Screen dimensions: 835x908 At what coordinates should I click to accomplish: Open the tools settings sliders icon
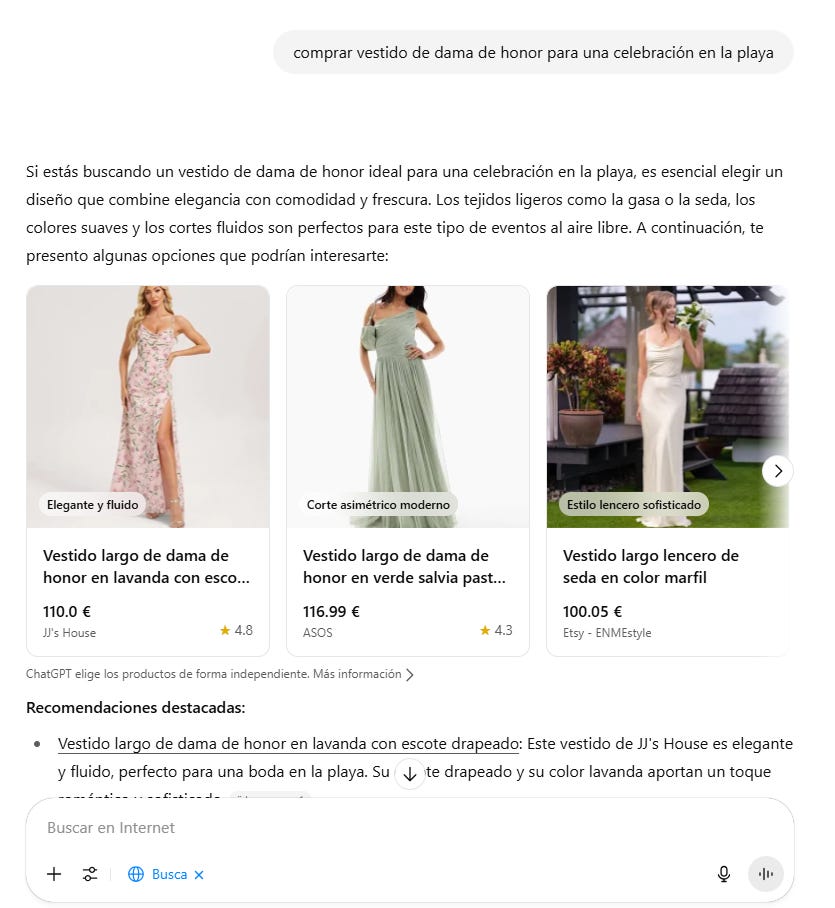coord(90,874)
